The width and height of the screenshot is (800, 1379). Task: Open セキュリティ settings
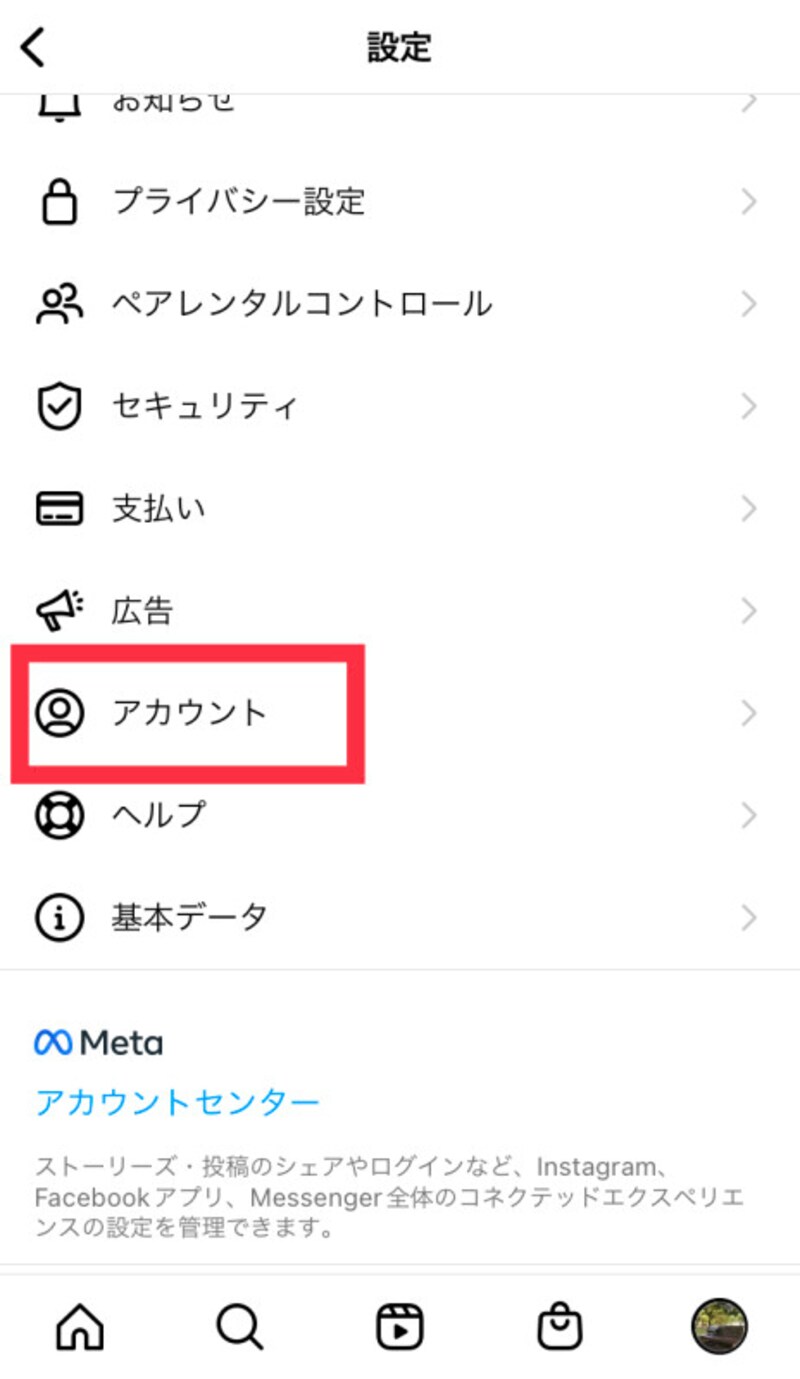point(400,407)
